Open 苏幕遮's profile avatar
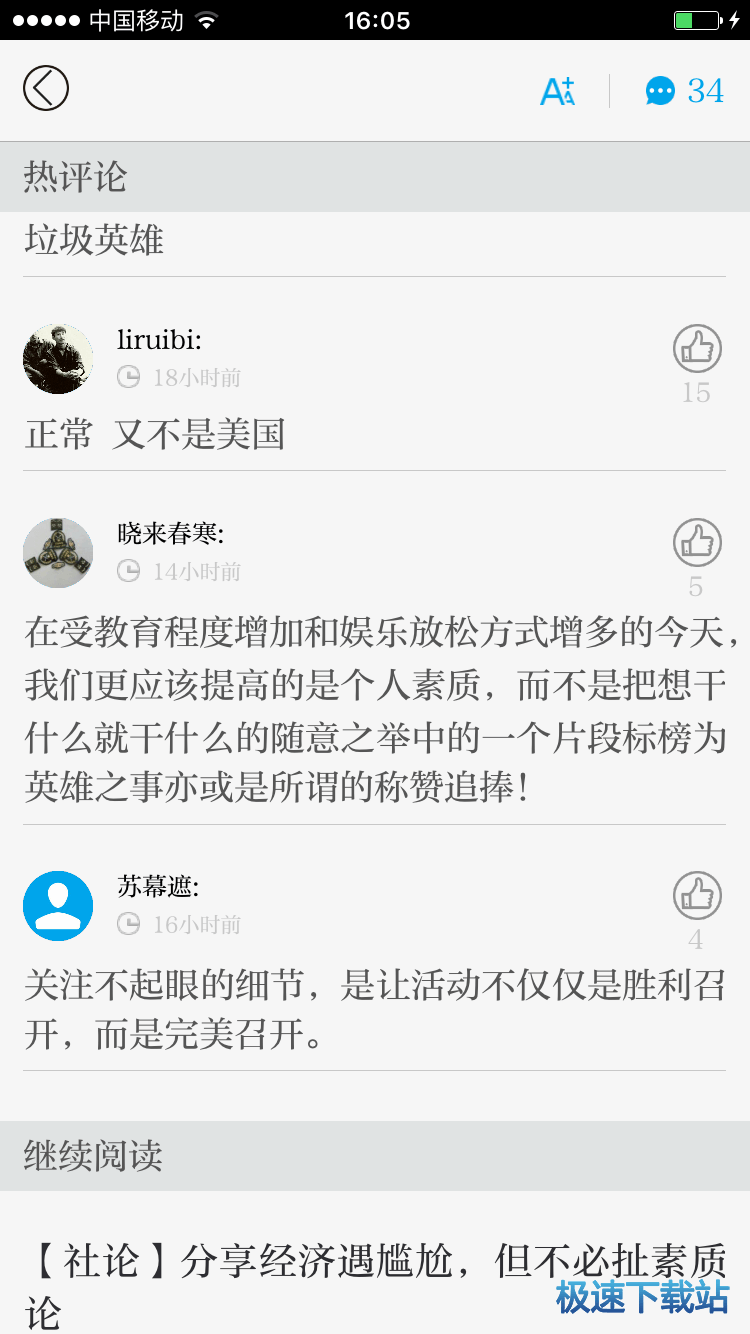750x1334 pixels. click(58, 906)
